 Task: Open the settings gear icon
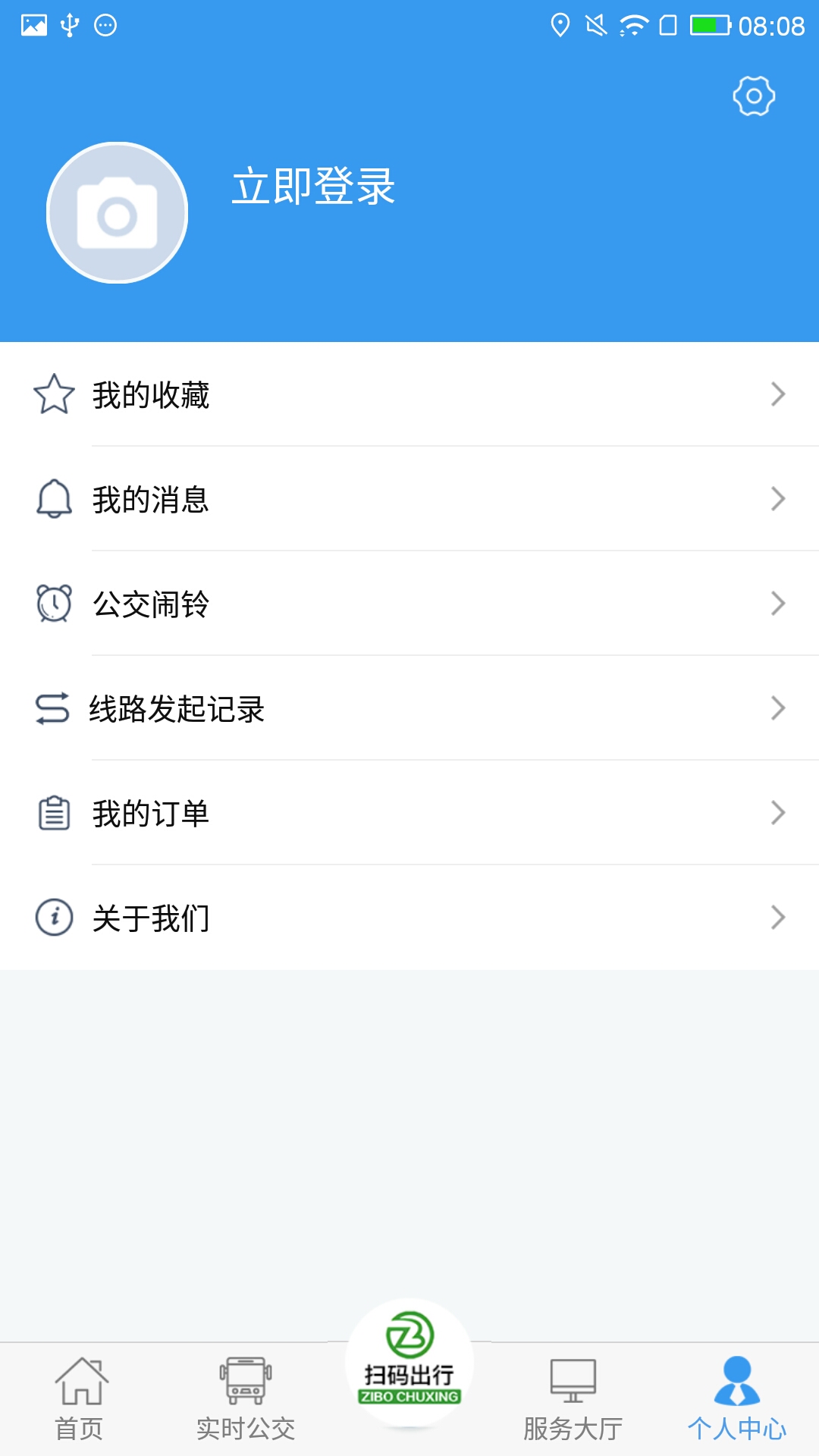(753, 96)
